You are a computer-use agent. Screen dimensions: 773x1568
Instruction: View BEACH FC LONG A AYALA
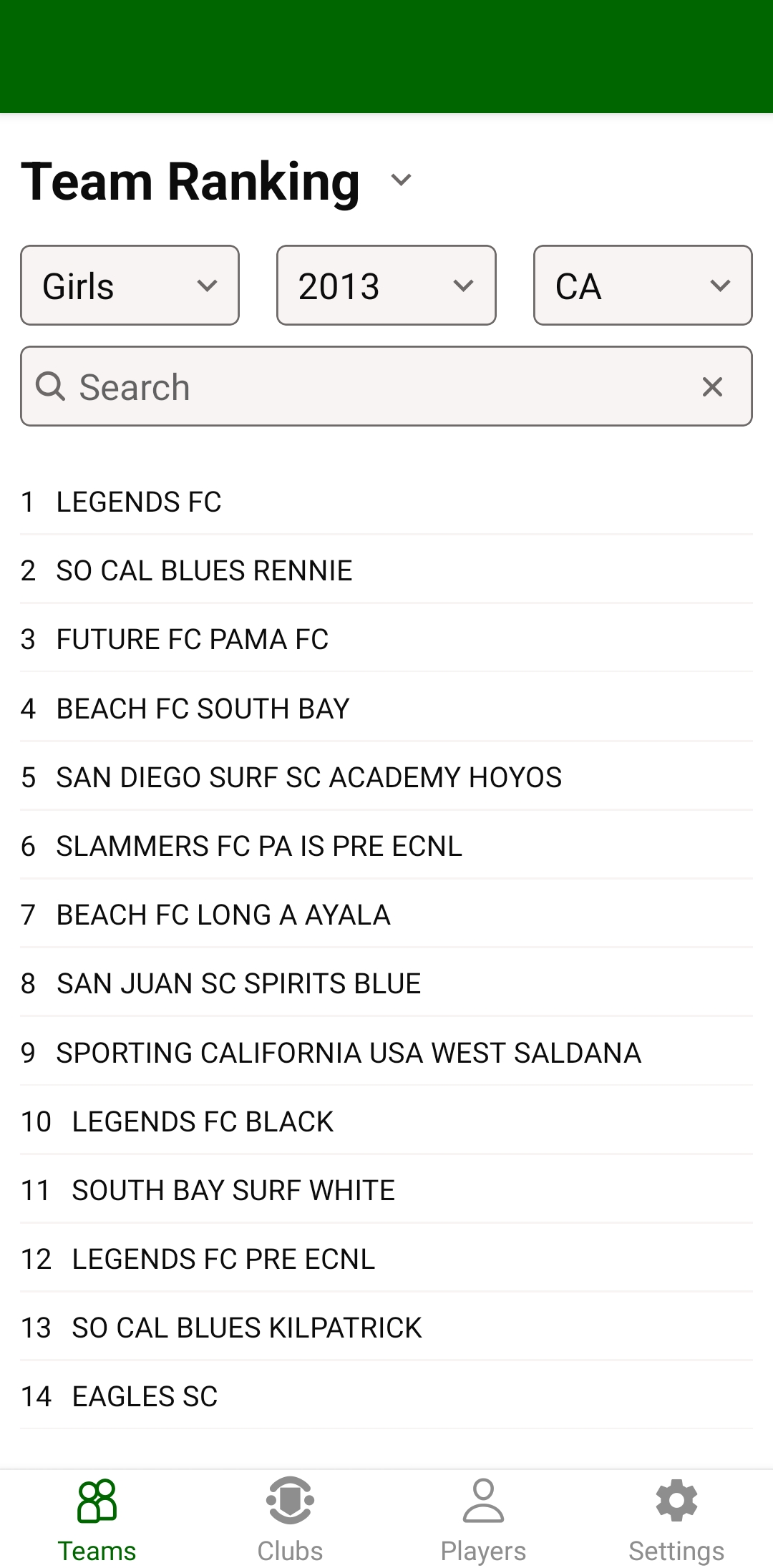click(223, 915)
